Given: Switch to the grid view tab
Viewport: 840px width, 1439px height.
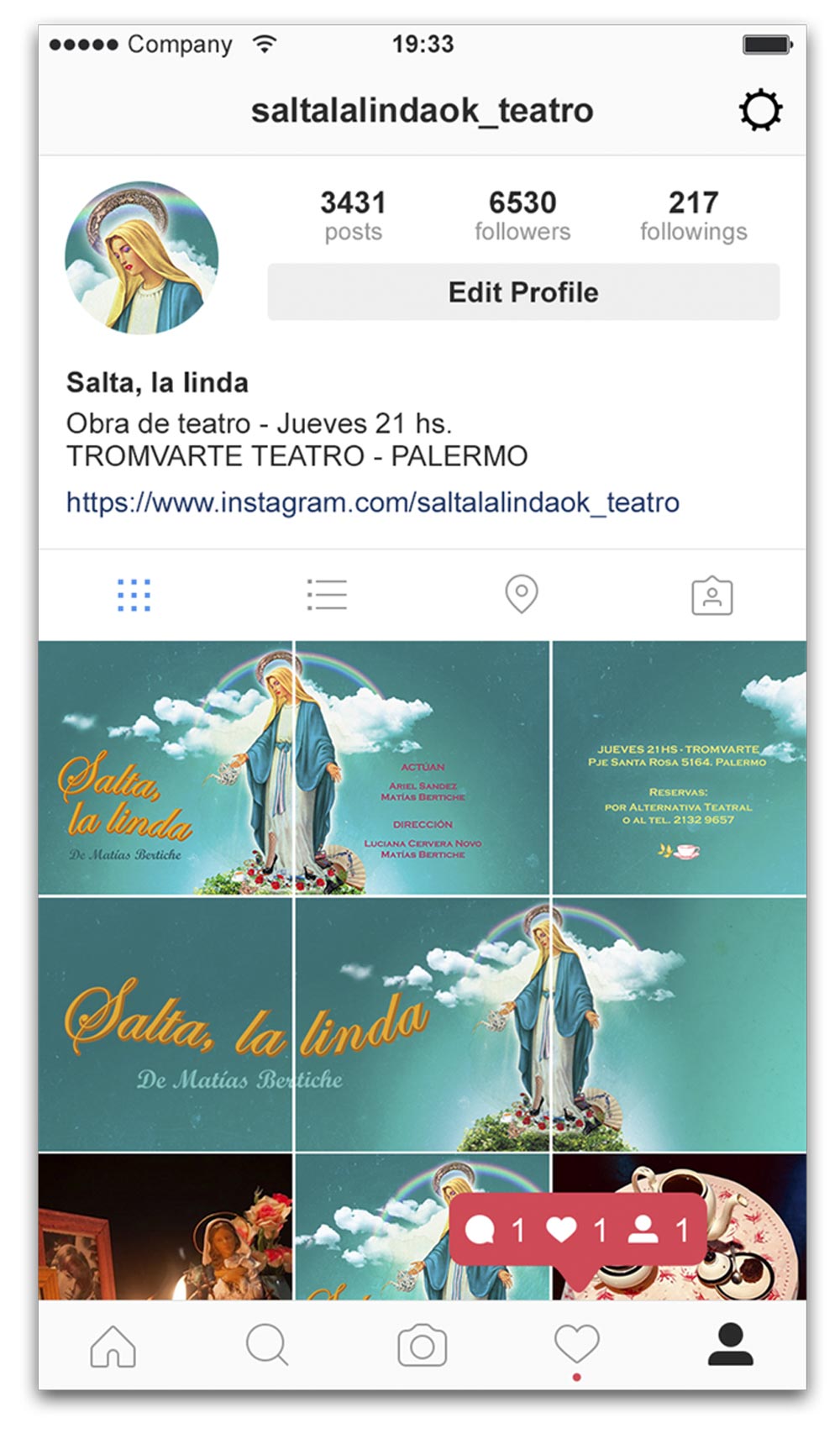Looking at the screenshot, I should 134,595.
